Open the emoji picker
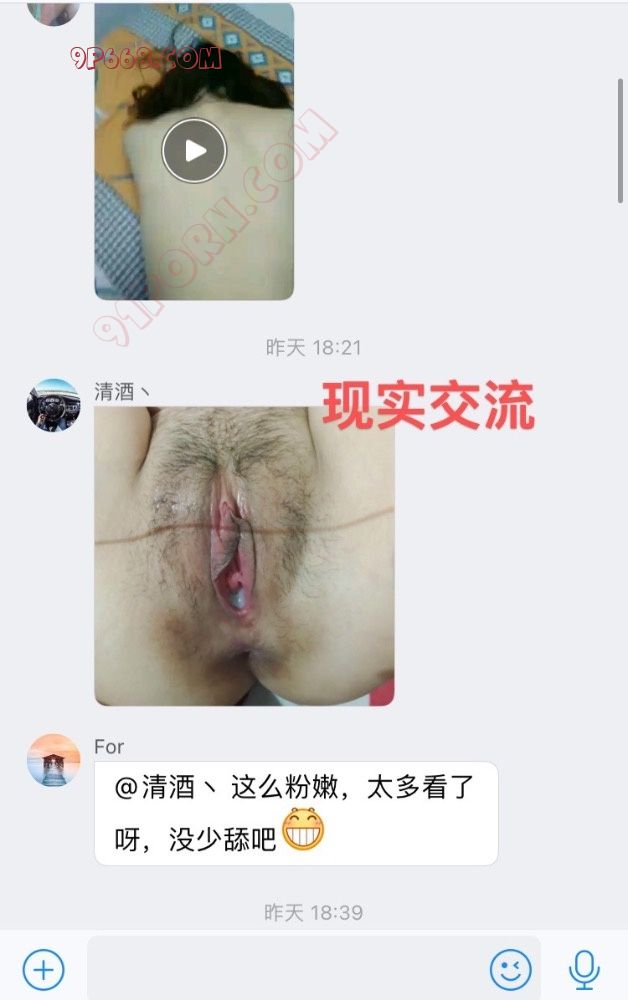The image size is (628, 1000). click(x=510, y=969)
